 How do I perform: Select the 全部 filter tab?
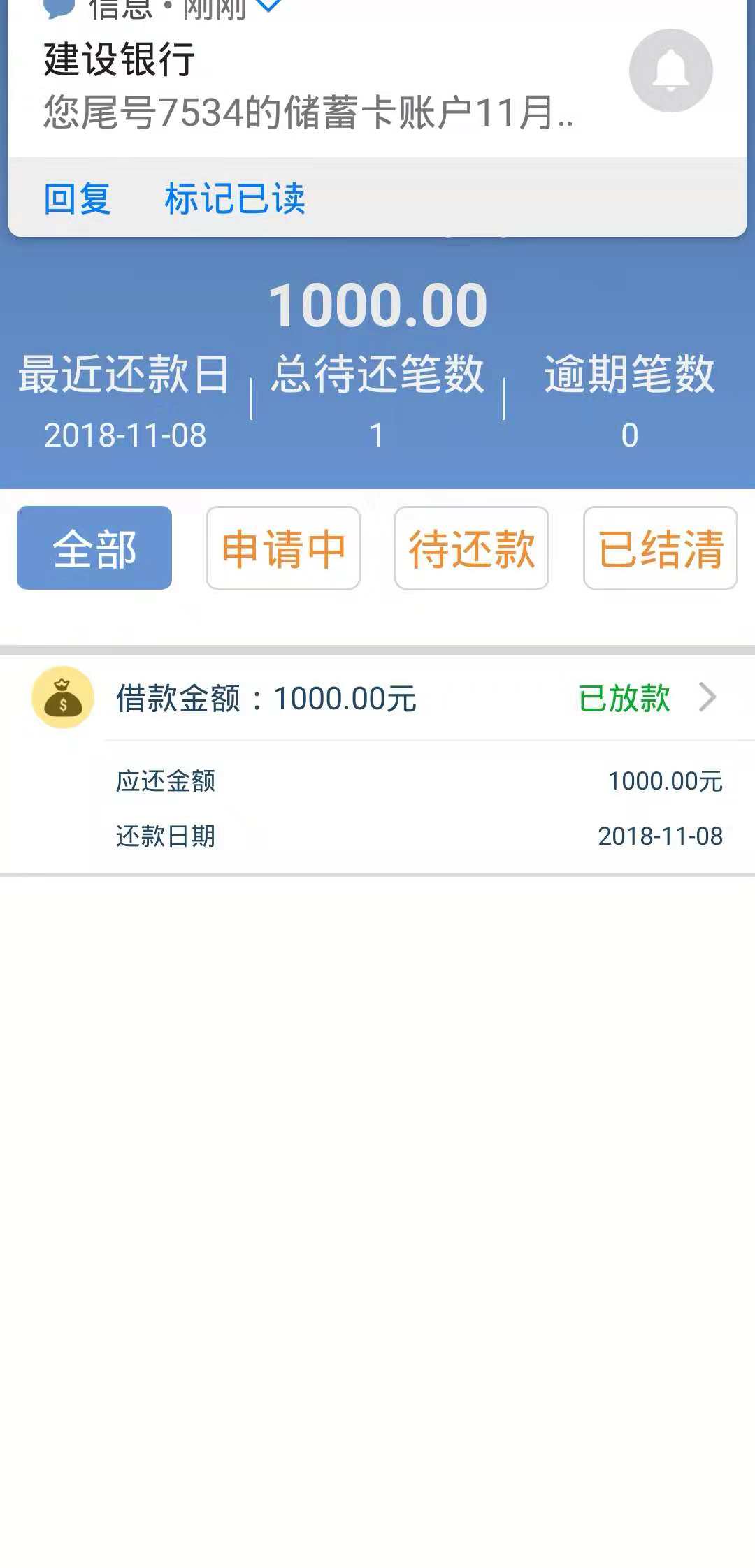[x=94, y=548]
